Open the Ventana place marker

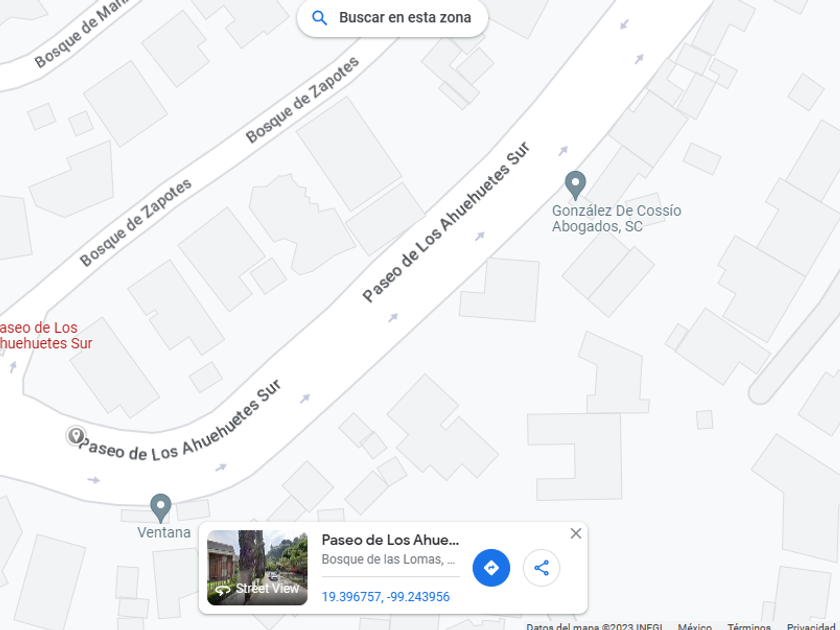tap(160, 508)
